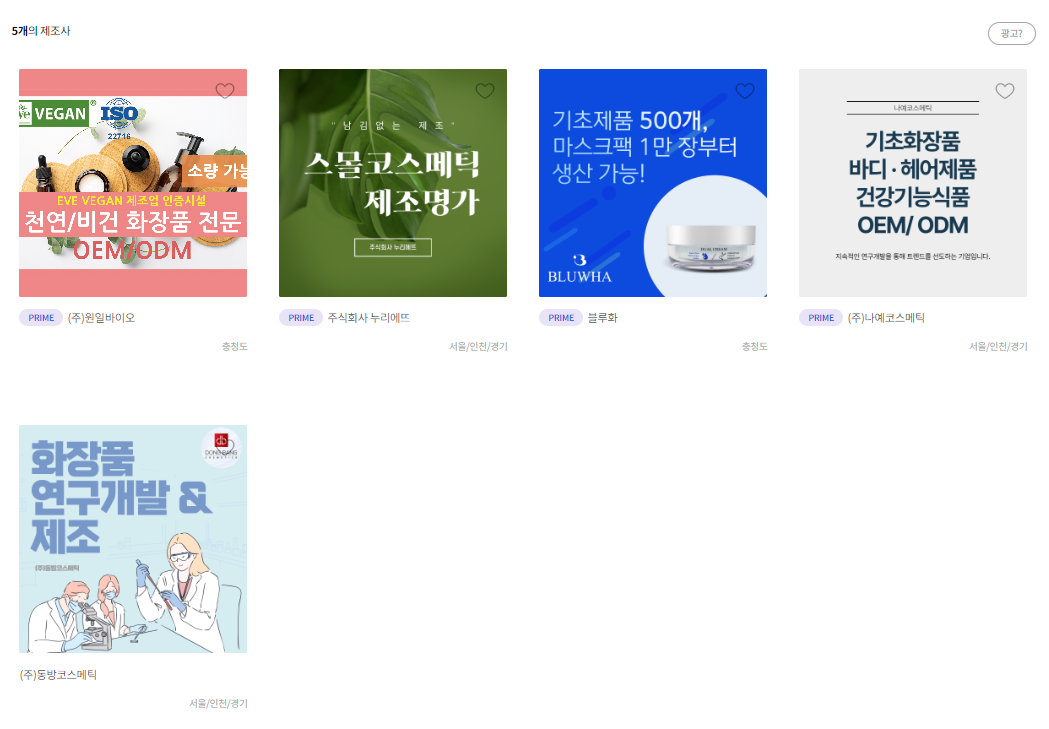View the (주)동방코스메틱 manufacturer card
The image size is (1049, 729).
coord(133,540)
